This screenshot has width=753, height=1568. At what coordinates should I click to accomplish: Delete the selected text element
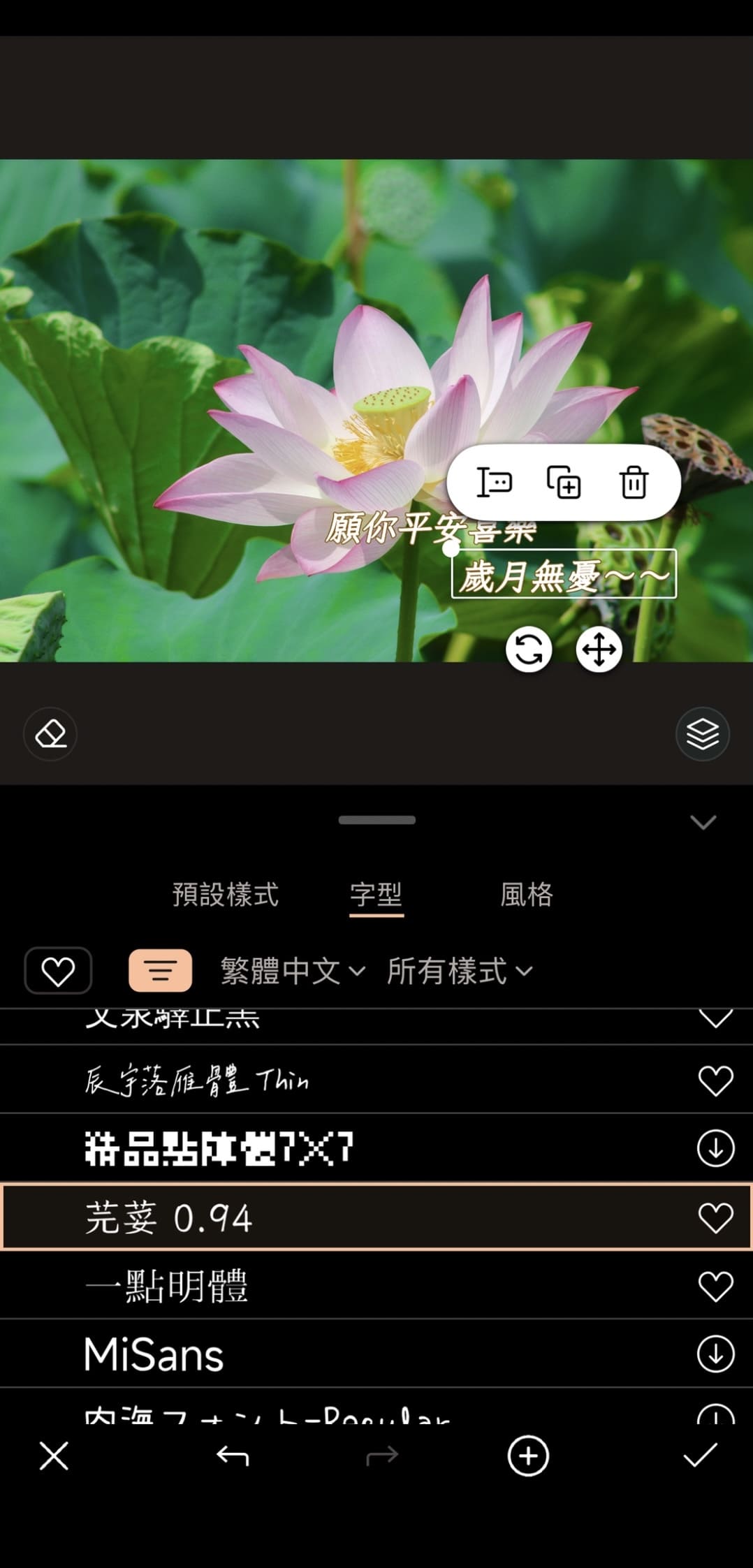click(634, 483)
